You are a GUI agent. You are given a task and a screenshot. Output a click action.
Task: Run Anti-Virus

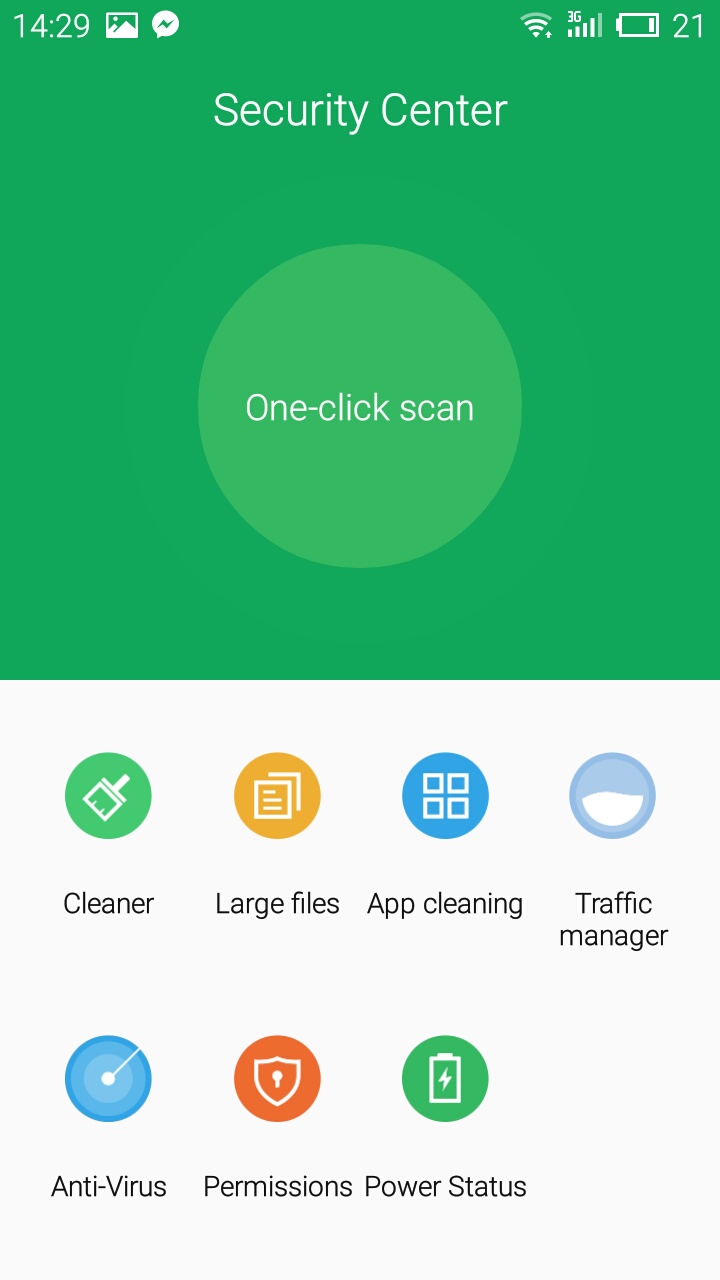click(x=108, y=1079)
